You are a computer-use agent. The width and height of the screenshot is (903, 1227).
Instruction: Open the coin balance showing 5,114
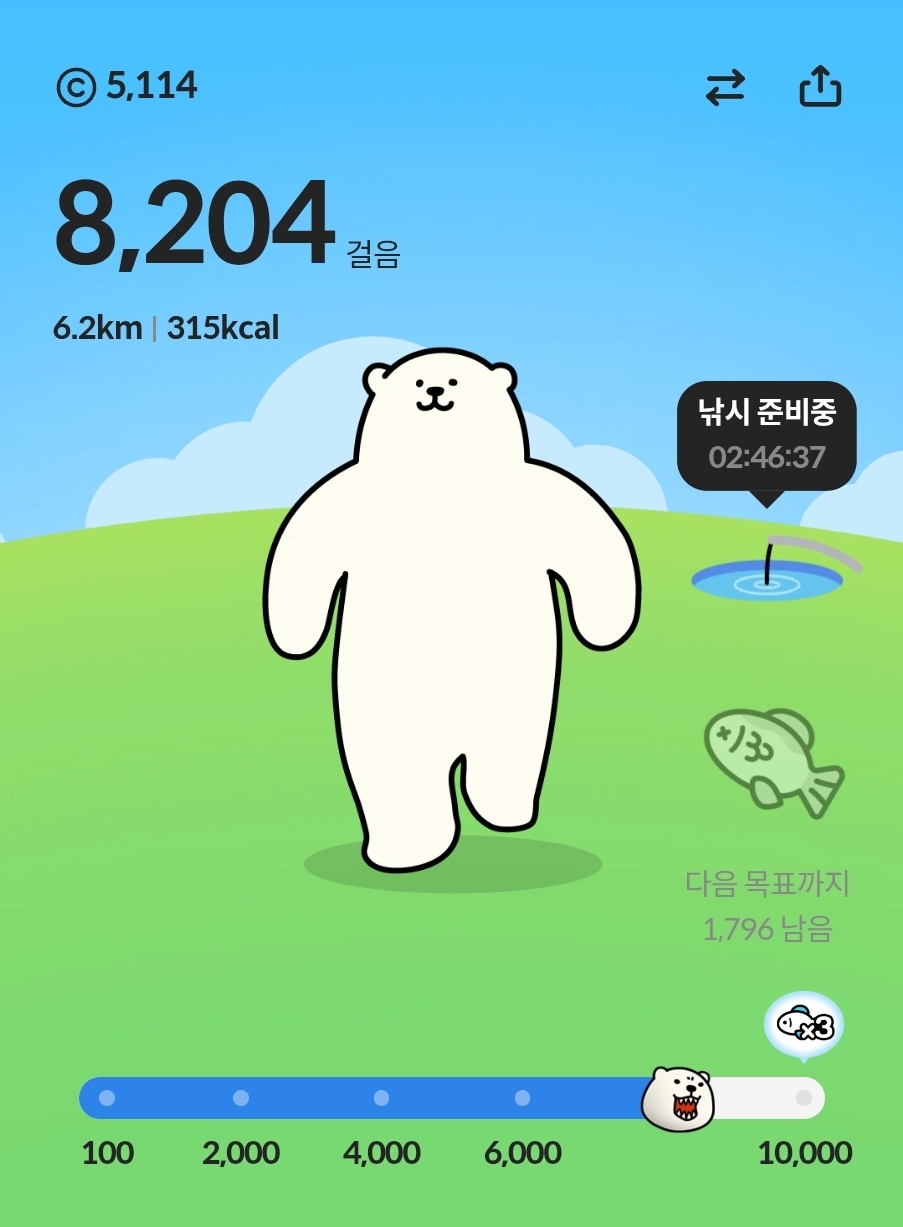(127, 87)
